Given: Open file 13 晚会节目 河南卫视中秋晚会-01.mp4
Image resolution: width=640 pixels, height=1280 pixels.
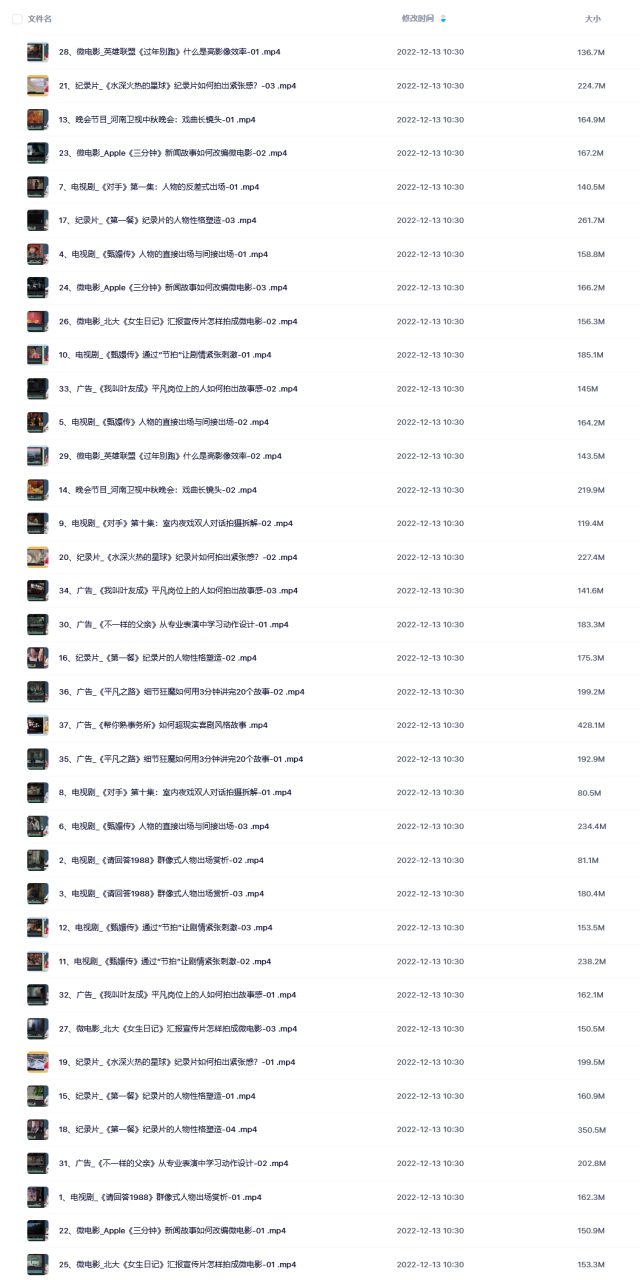Looking at the screenshot, I should (x=157, y=120).
